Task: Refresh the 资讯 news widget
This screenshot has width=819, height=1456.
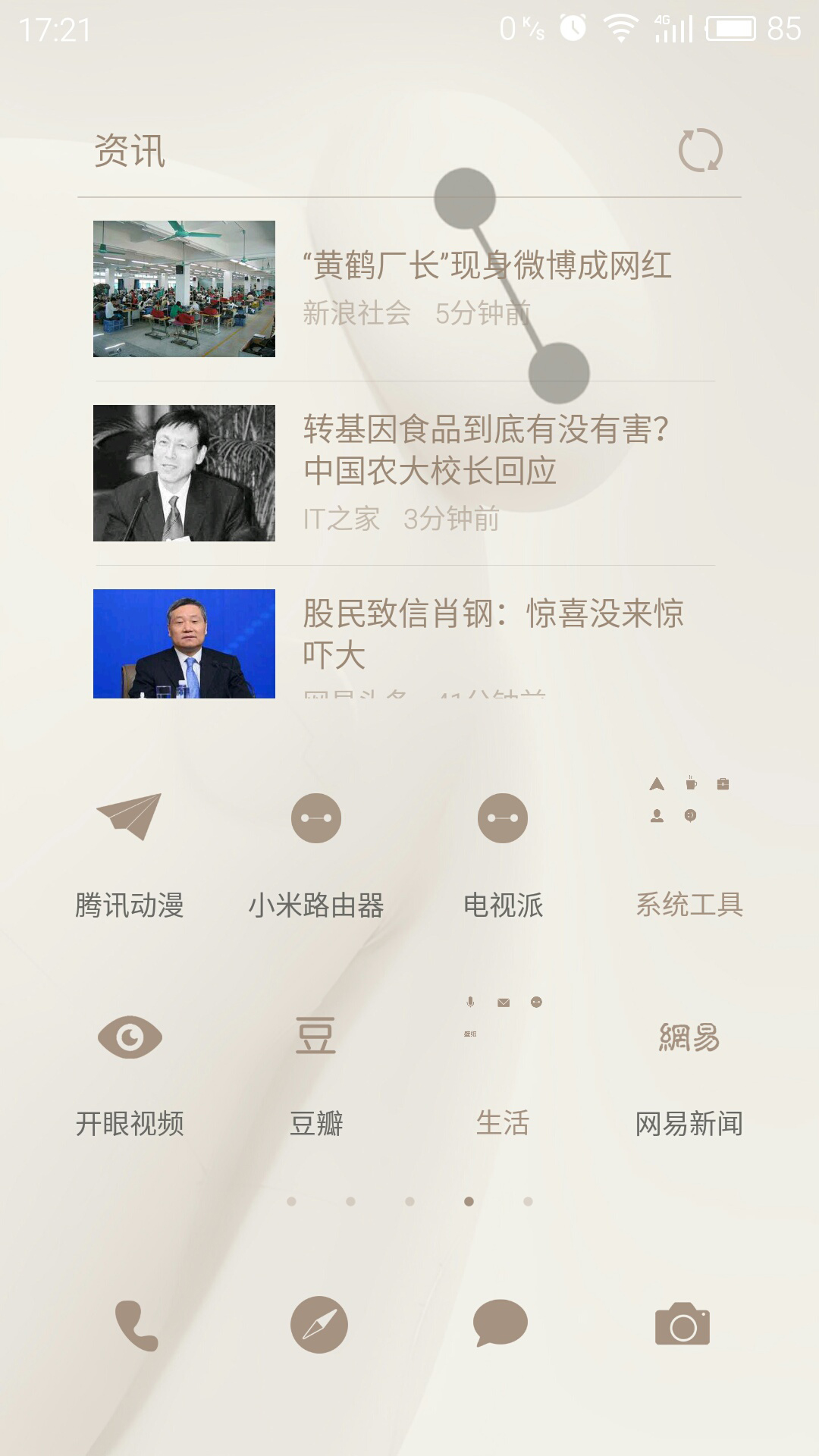Action: pyautogui.click(x=700, y=150)
